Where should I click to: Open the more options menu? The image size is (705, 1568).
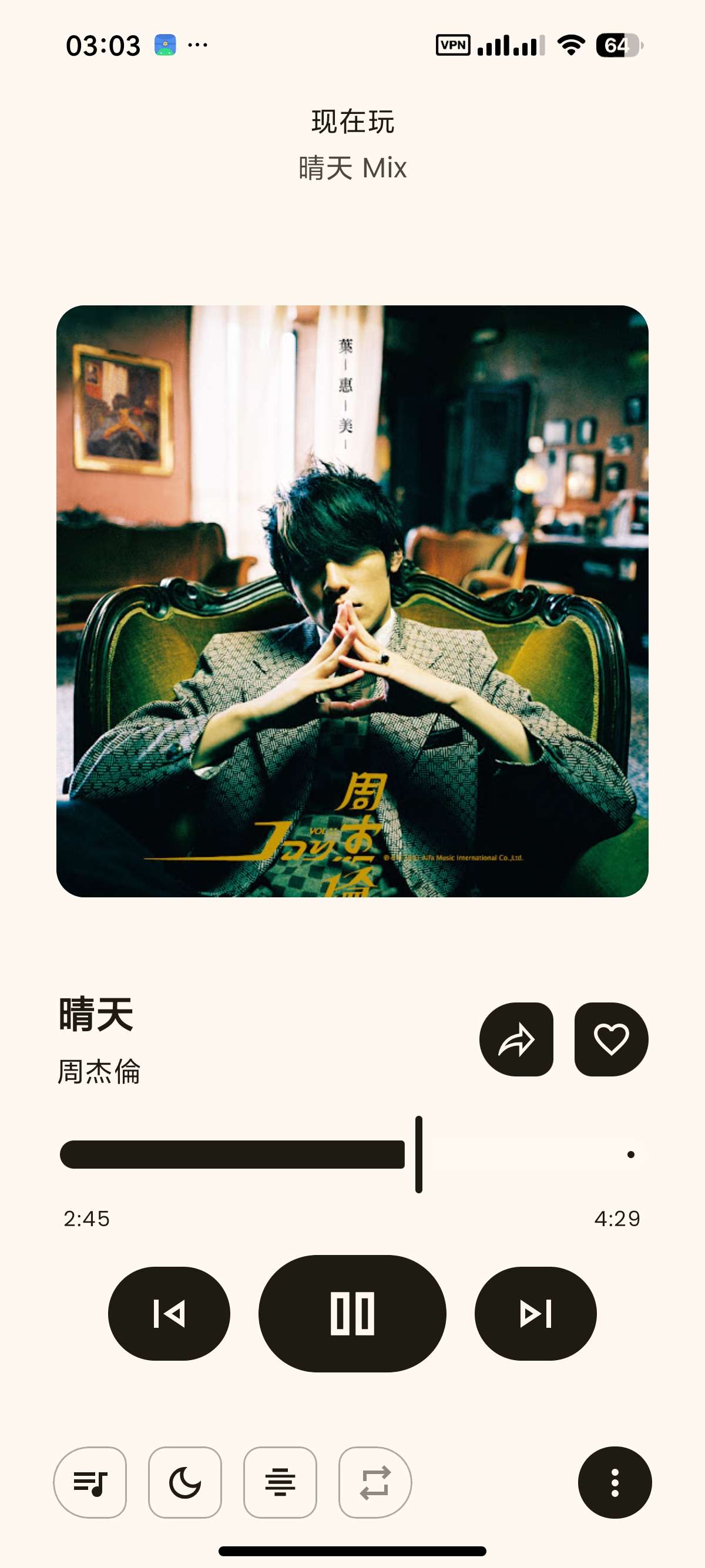tap(615, 1482)
